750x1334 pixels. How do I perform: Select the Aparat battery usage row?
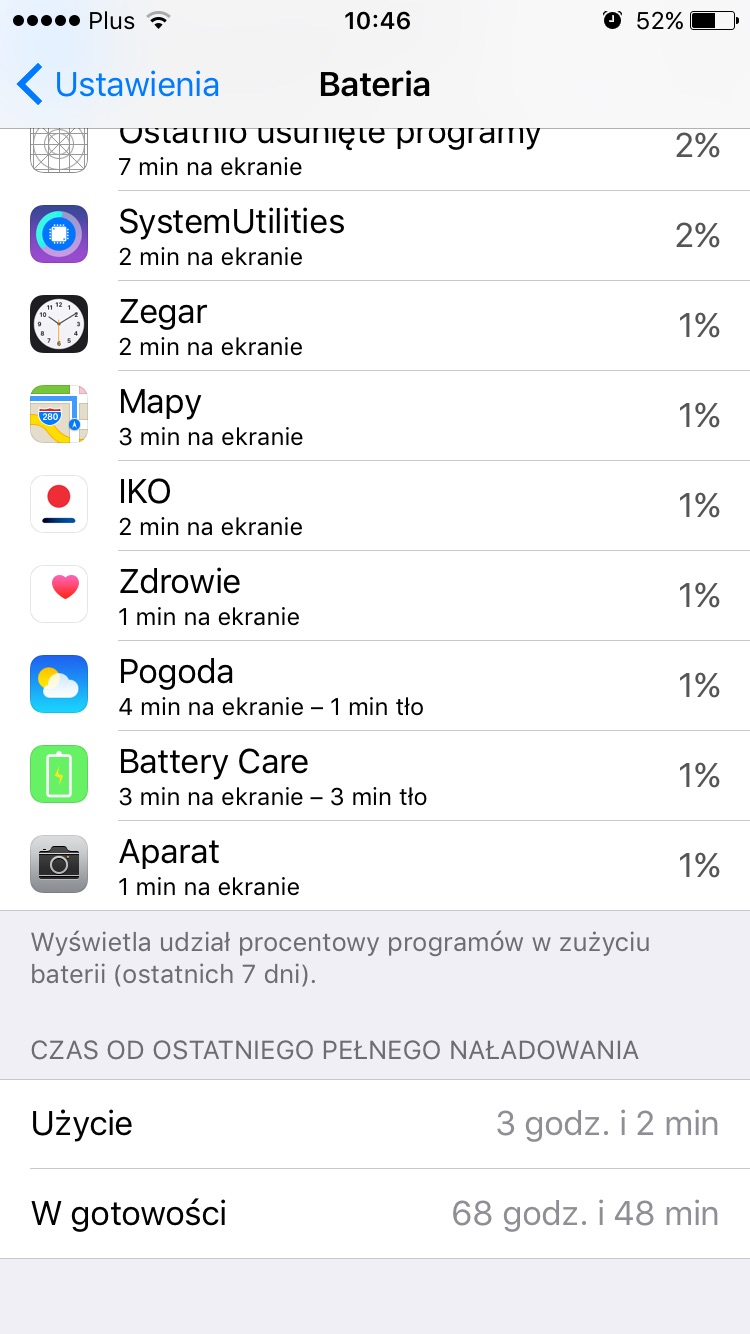point(375,866)
